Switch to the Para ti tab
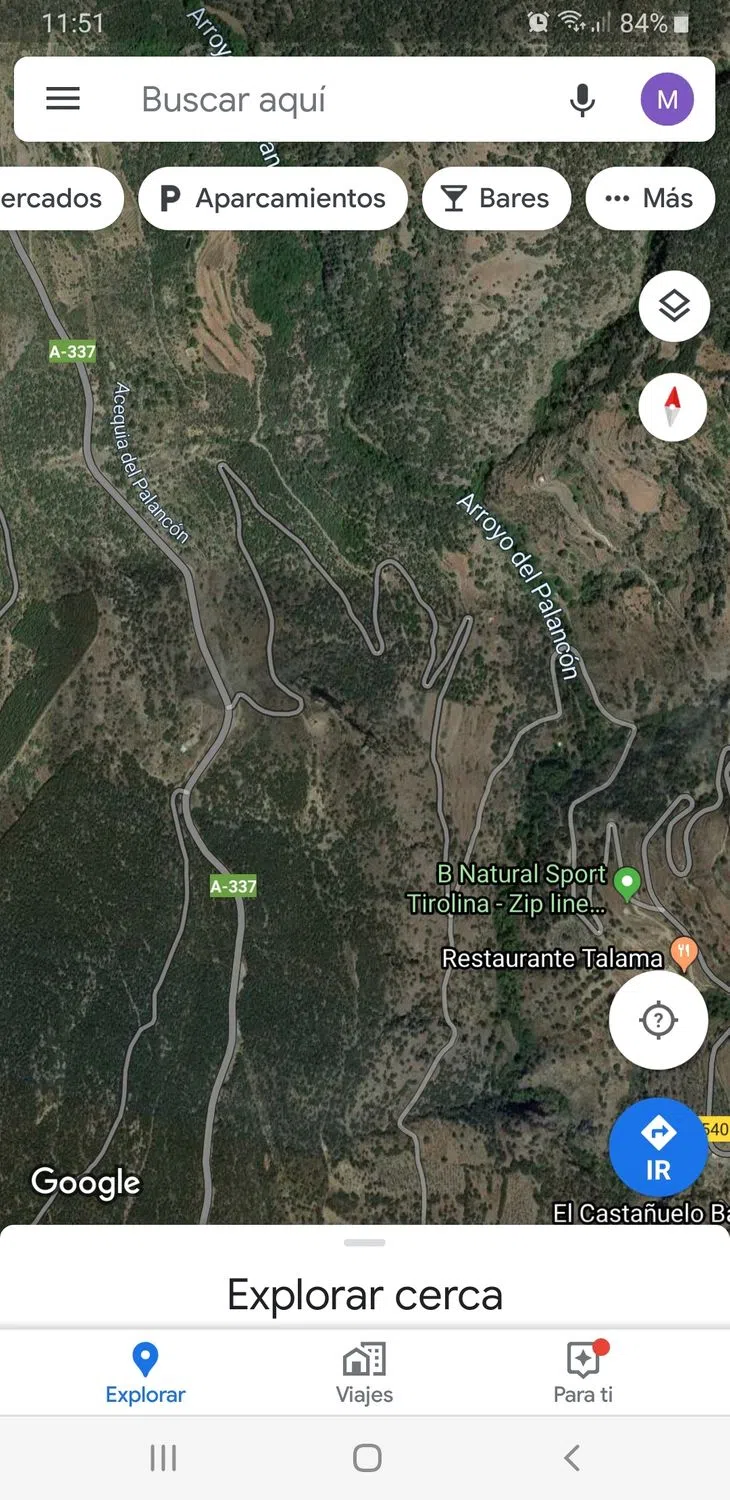730x1500 pixels. 583,1374
